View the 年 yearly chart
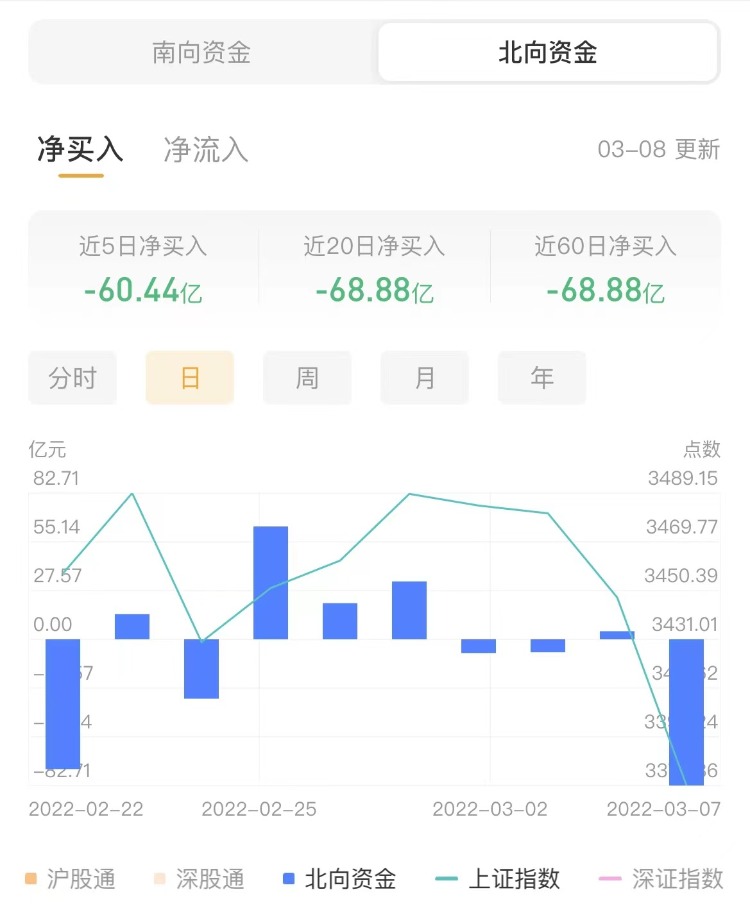The height and width of the screenshot is (908, 750). point(542,378)
